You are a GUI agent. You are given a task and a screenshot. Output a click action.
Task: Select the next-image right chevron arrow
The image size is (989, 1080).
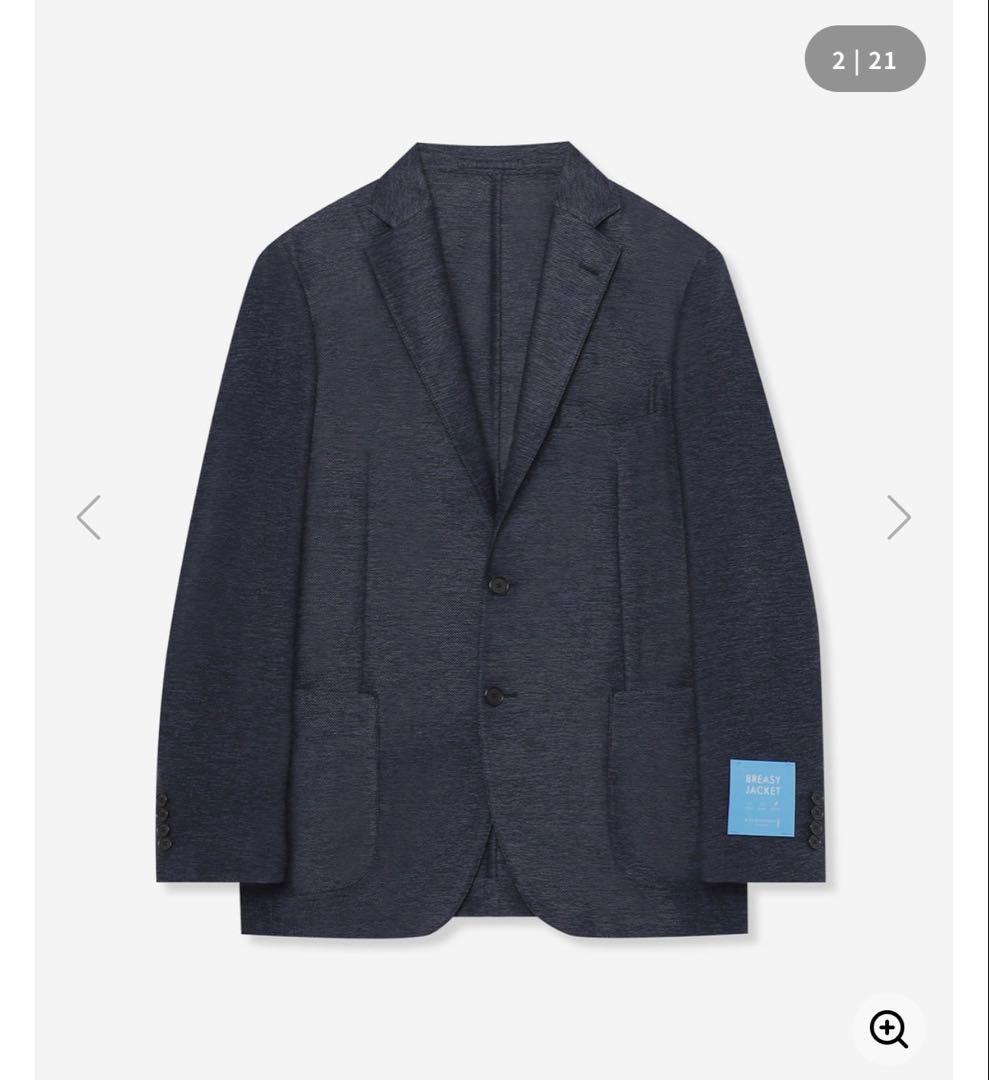coord(898,517)
